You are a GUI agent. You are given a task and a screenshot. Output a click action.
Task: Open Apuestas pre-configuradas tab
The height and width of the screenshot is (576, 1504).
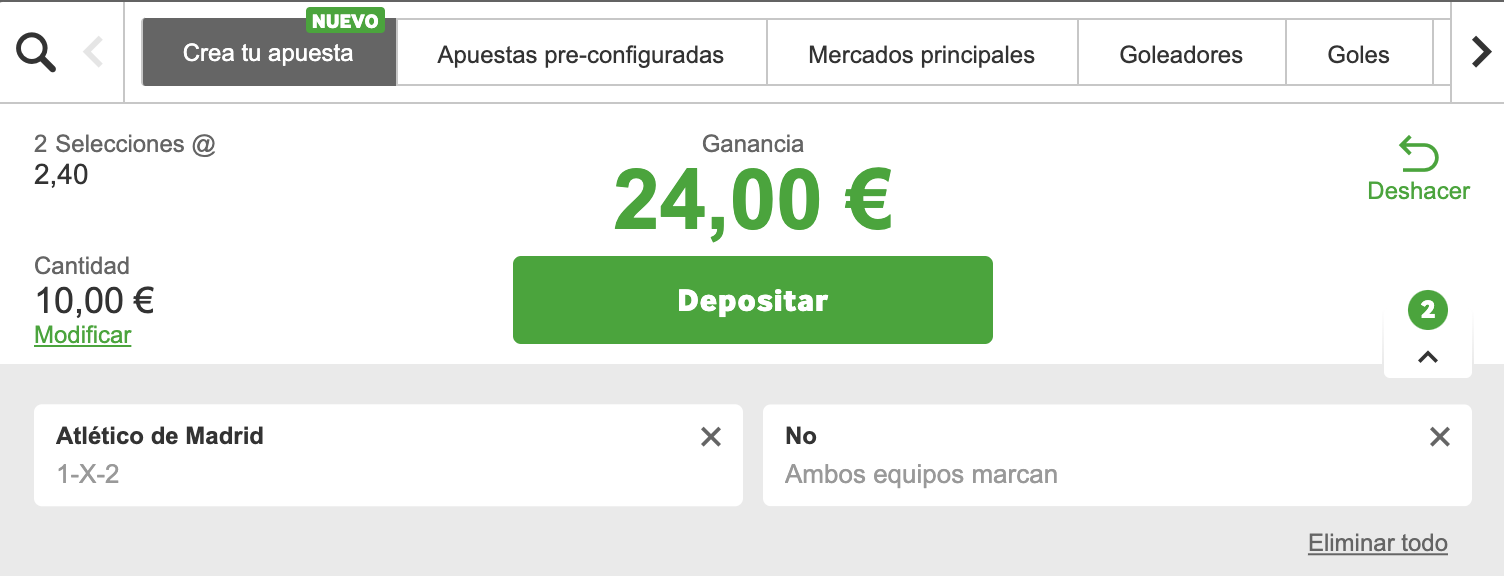pos(580,55)
